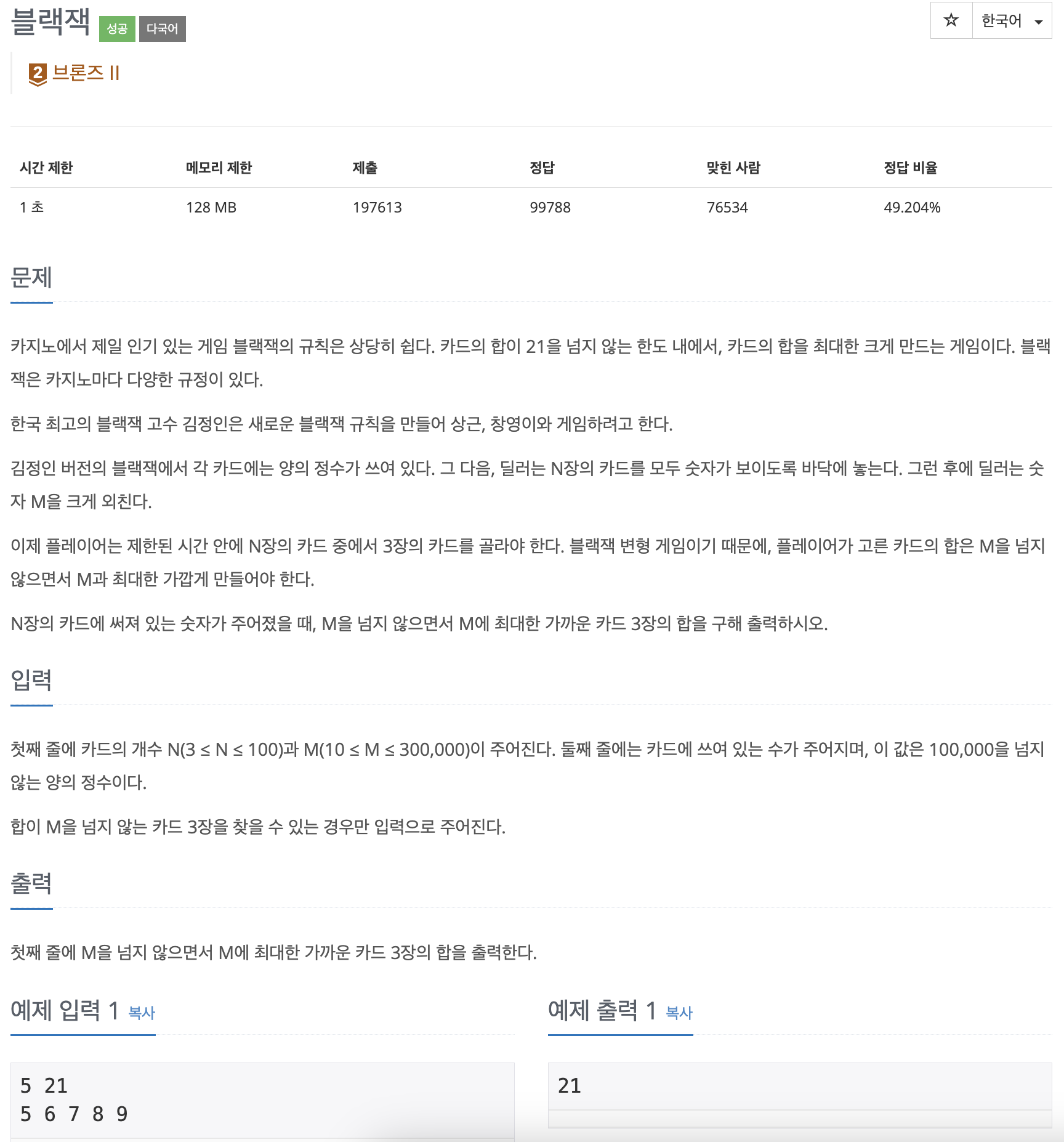Open the 한국어 language dropdown

point(1012,20)
